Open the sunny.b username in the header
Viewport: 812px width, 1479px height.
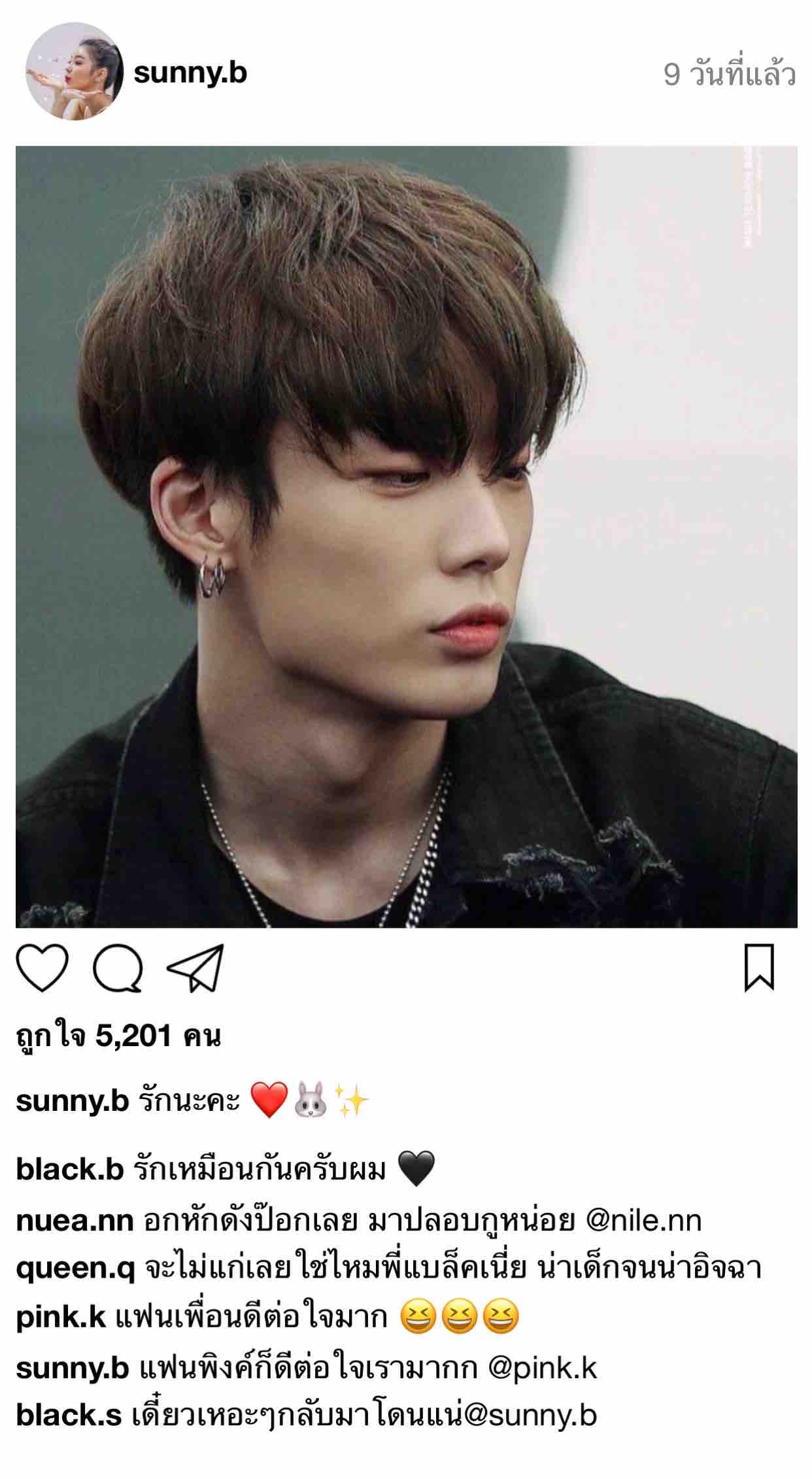tap(190, 73)
